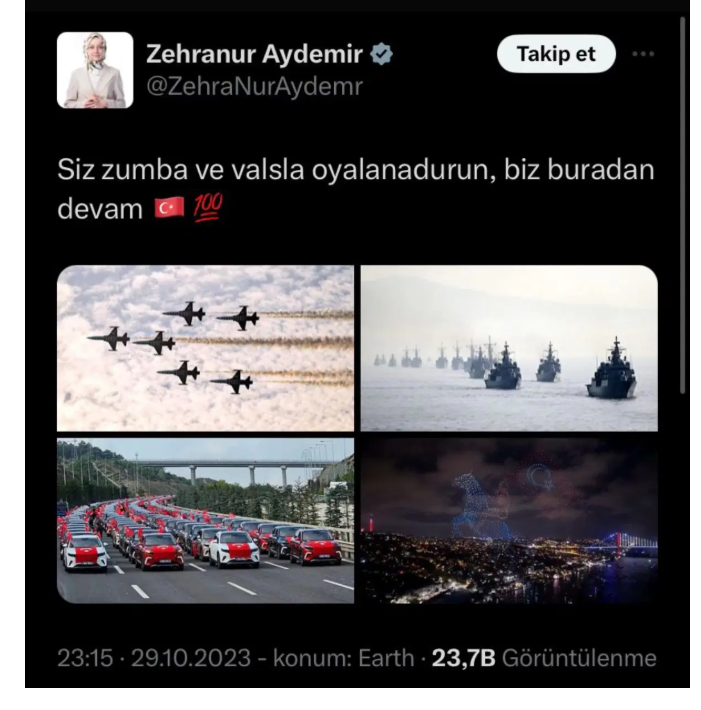Enlarge the red cars on highway photo
This screenshot has height=710, width=701.
(x=205, y=520)
